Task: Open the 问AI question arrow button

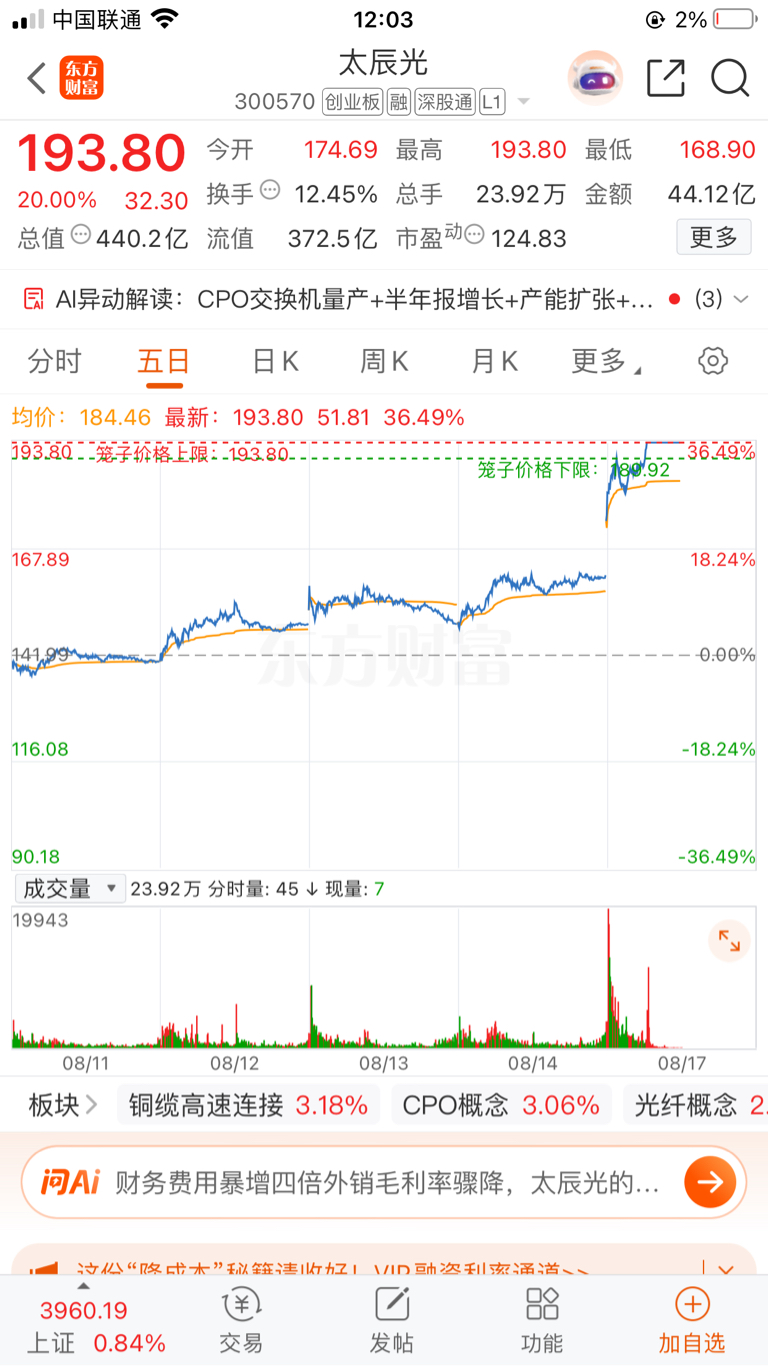Action: pyautogui.click(x=710, y=1183)
